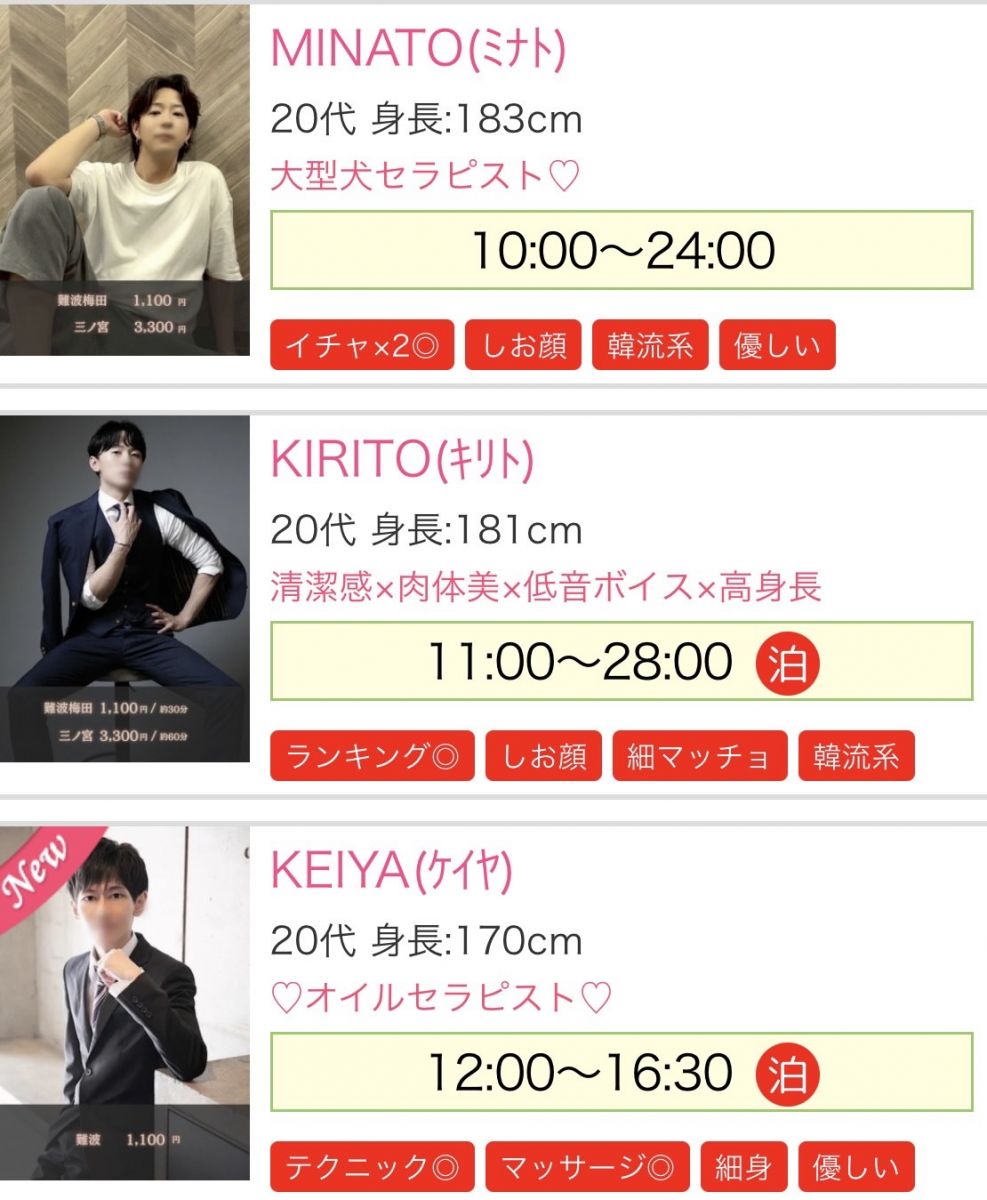Image resolution: width=987 pixels, height=1200 pixels.
Task: Choose the 韓流系 tag under MINATO
Action: pyautogui.click(x=649, y=346)
